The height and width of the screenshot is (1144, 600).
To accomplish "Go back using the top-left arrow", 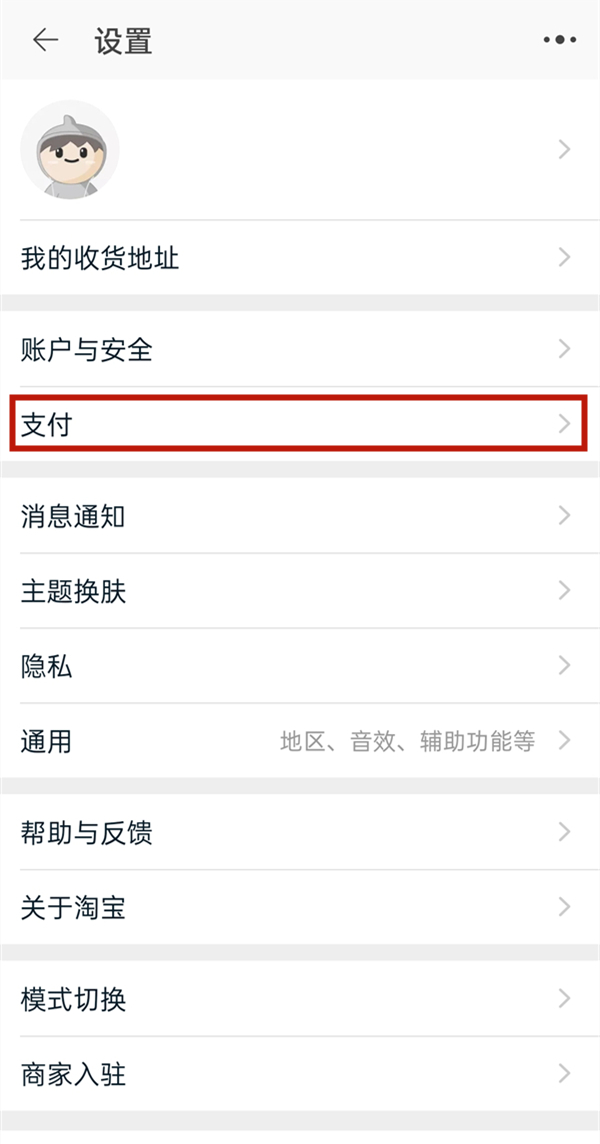I will point(45,40).
